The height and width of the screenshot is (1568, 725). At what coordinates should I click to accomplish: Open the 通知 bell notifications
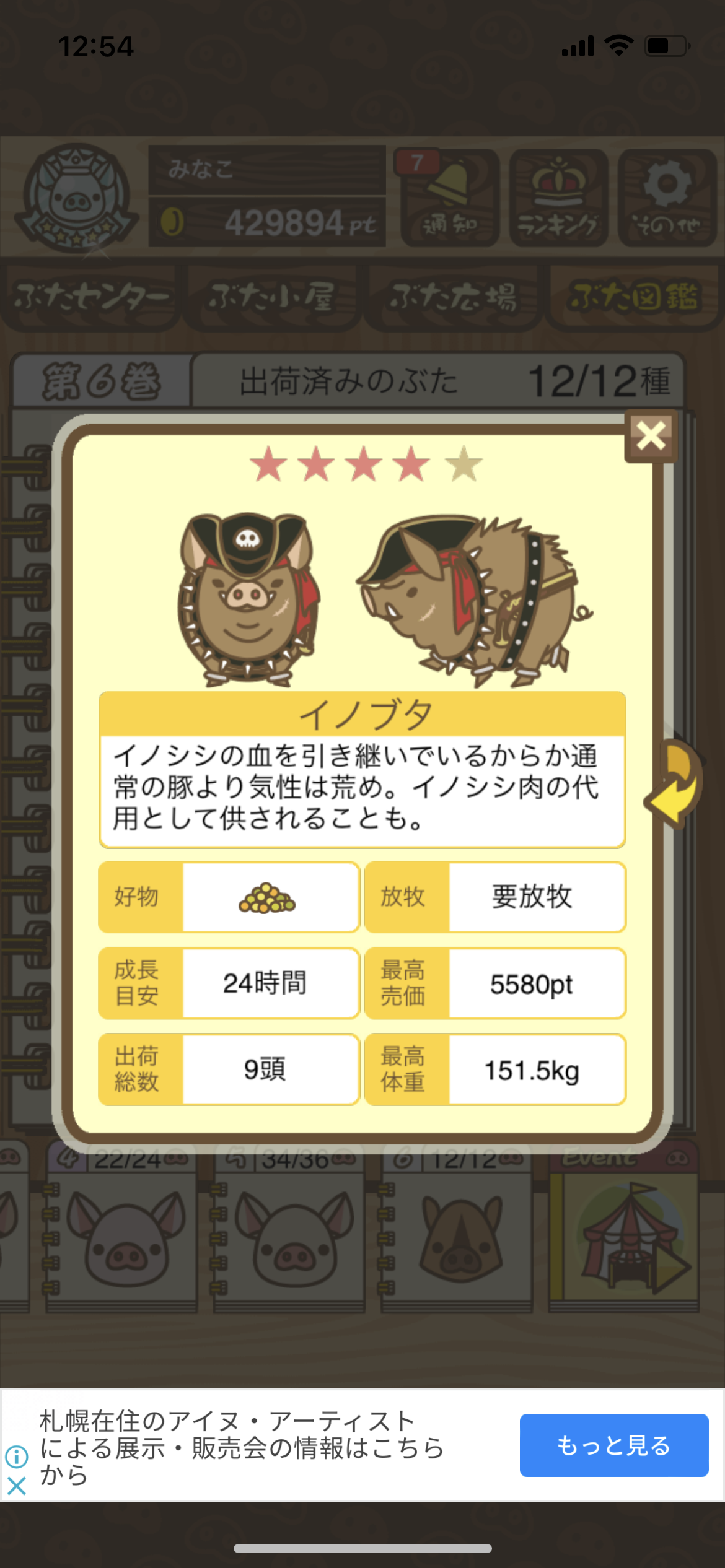tap(450, 198)
